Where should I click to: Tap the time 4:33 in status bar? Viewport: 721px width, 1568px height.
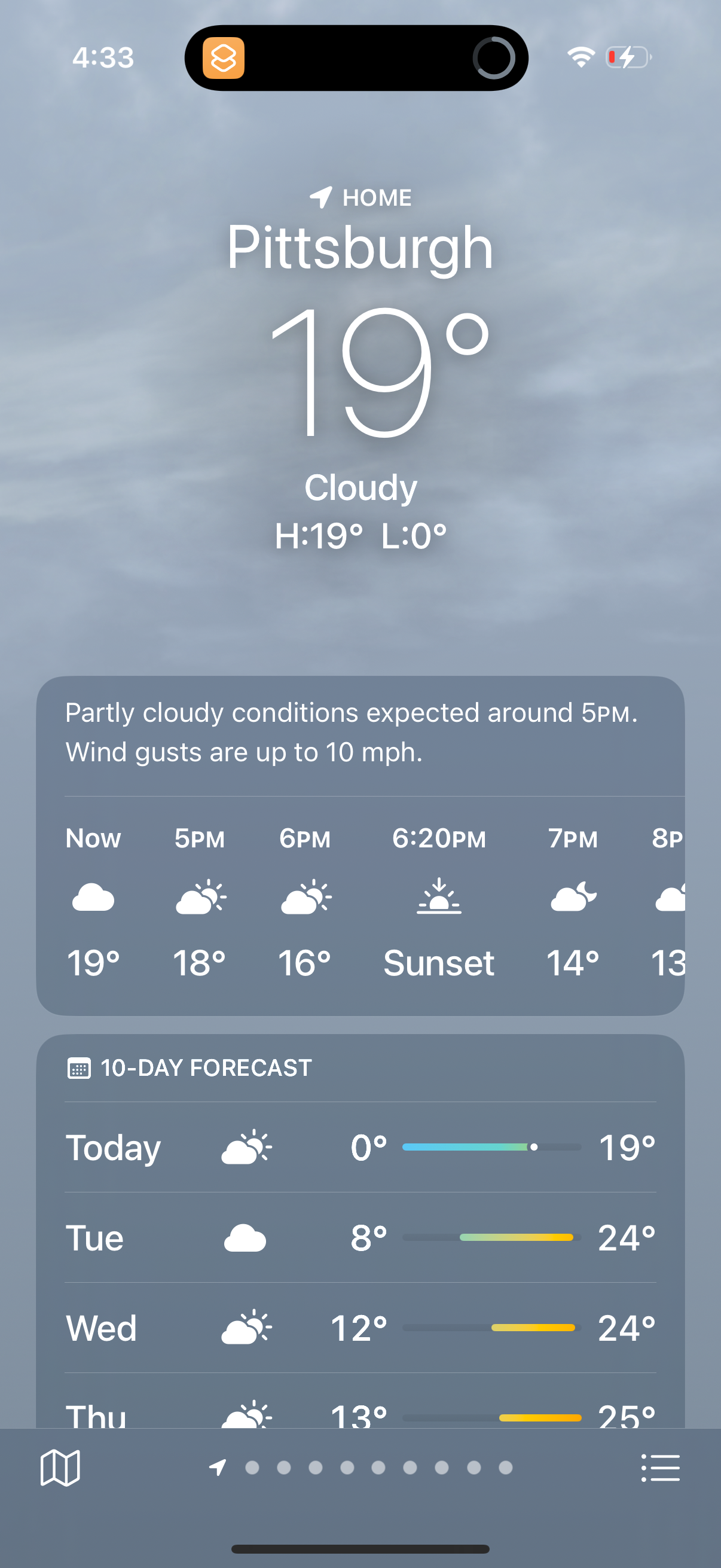tap(102, 58)
